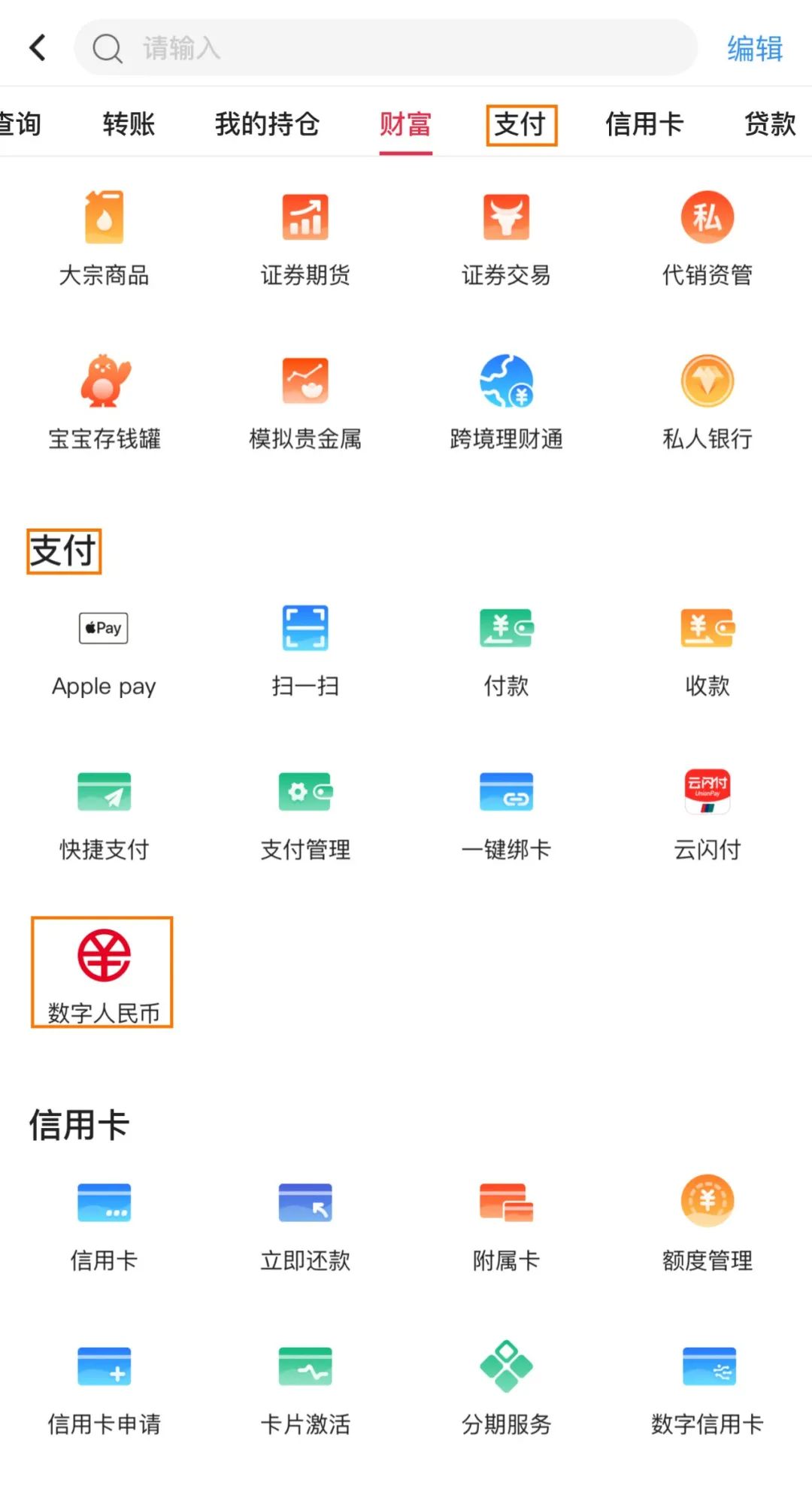Image resolution: width=812 pixels, height=1498 pixels.
Task: Go back using the arrow icon
Action: point(38,48)
